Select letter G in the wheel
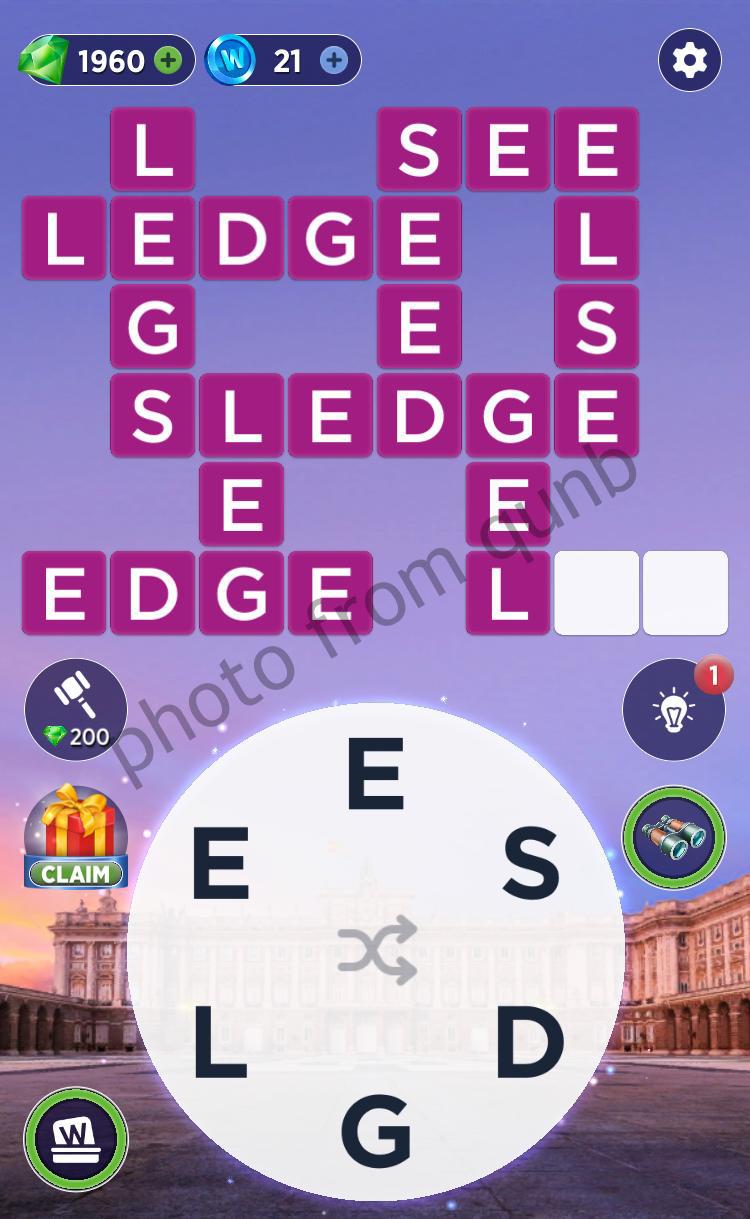 [x=376, y=1130]
